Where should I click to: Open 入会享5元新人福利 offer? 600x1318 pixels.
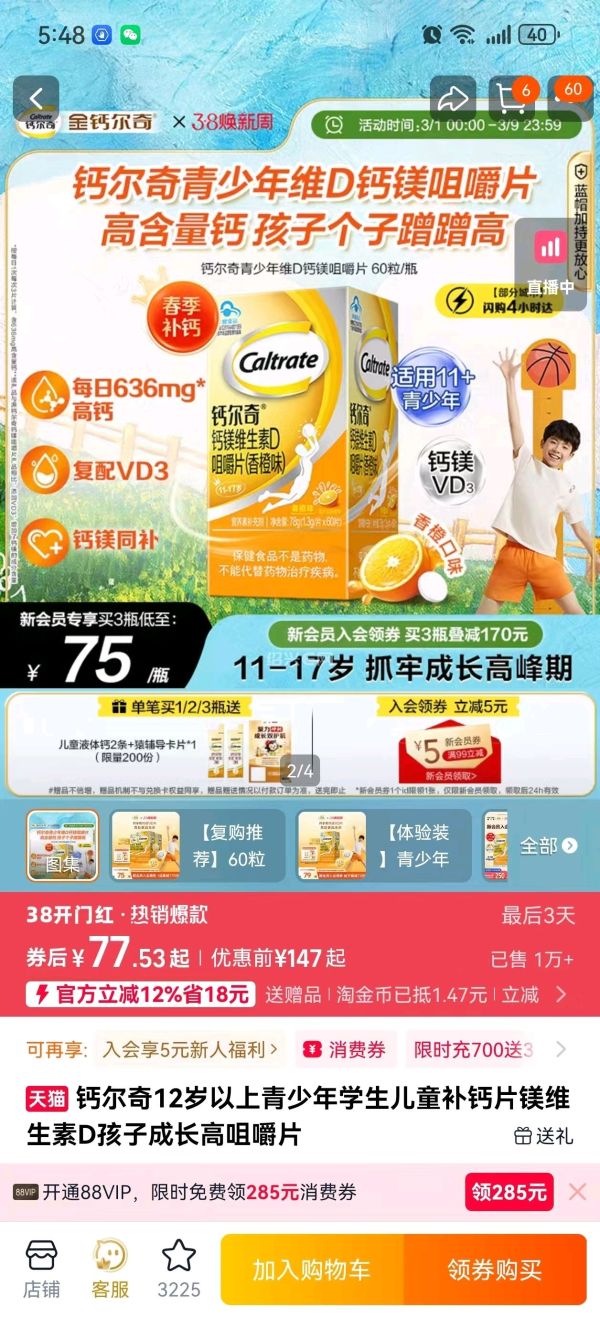[x=190, y=1049]
